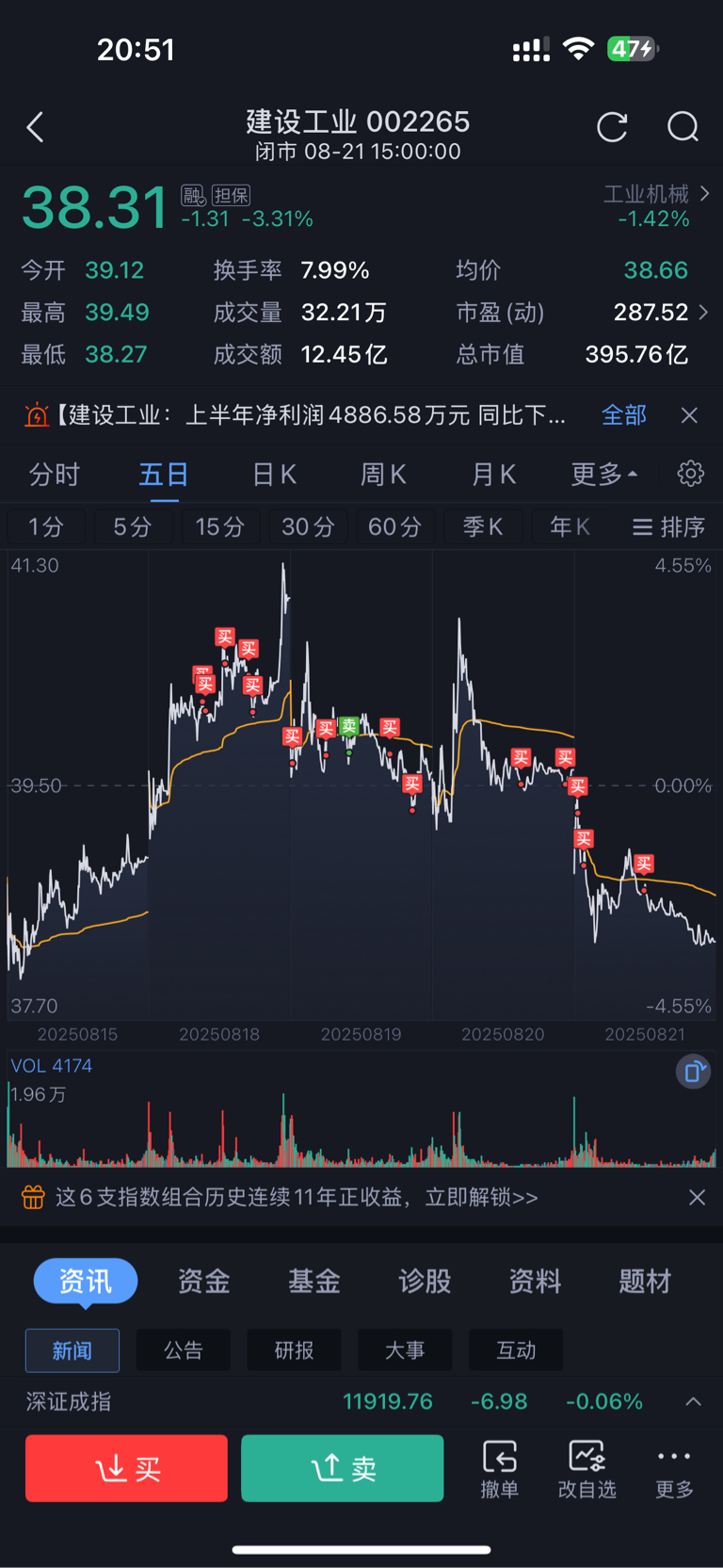Switch to the 分时 chart tab
Image resolution: width=723 pixels, height=1568 pixels.
point(55,475)
